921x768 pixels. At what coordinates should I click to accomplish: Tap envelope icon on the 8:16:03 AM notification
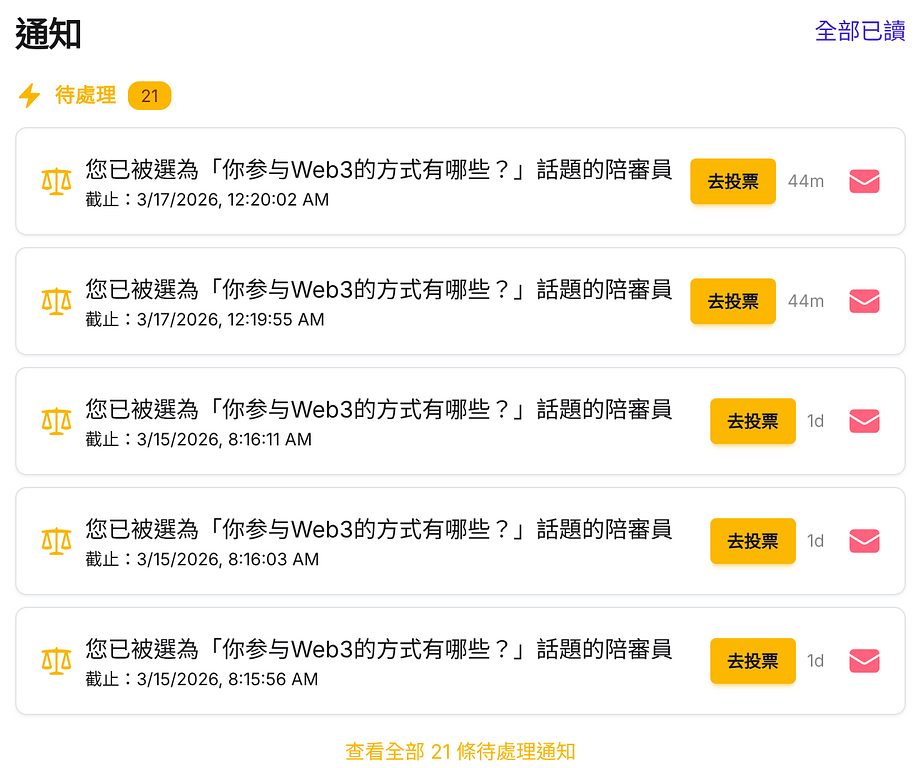point(864,541)
